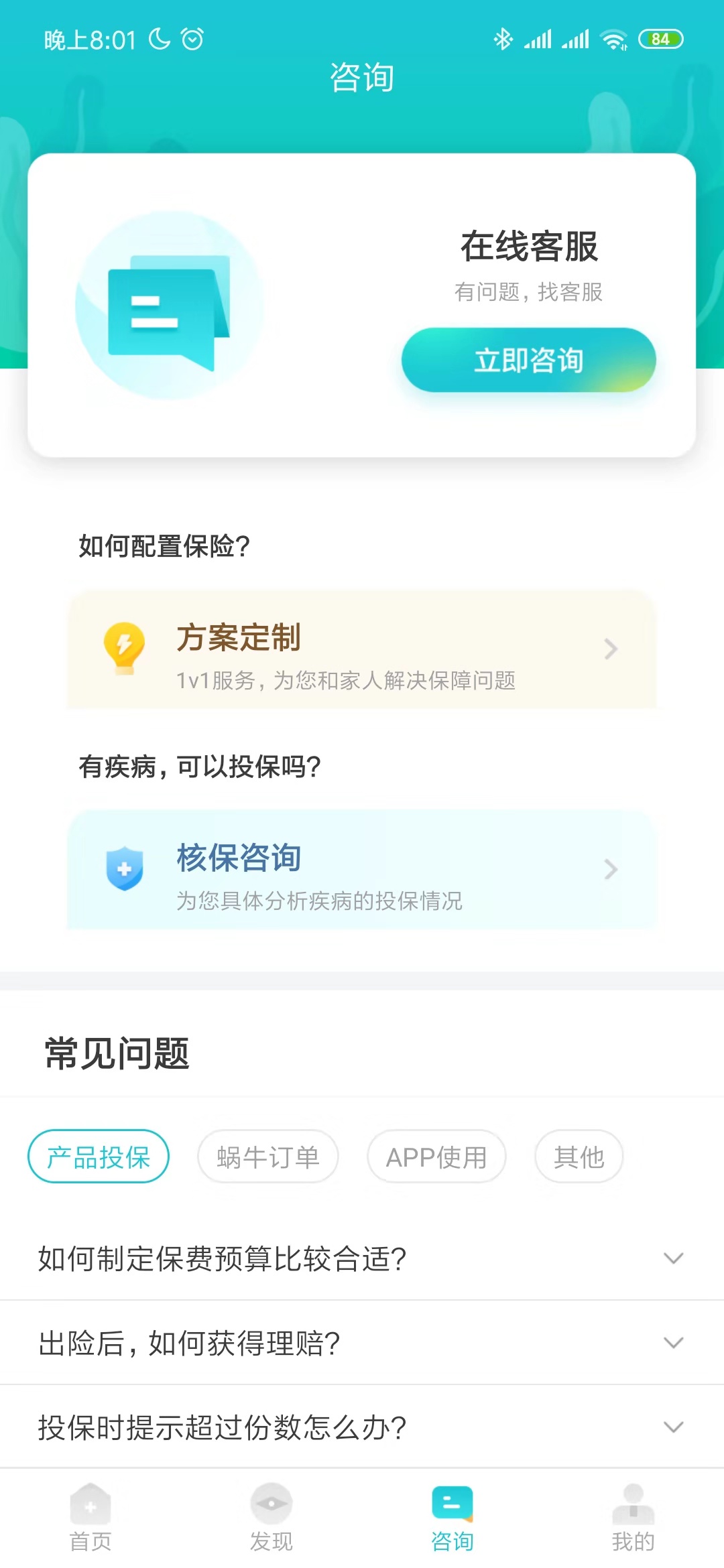Screen dimensions: 724x1568
Task: Choose the 其他 chip
Action: 579,1157
